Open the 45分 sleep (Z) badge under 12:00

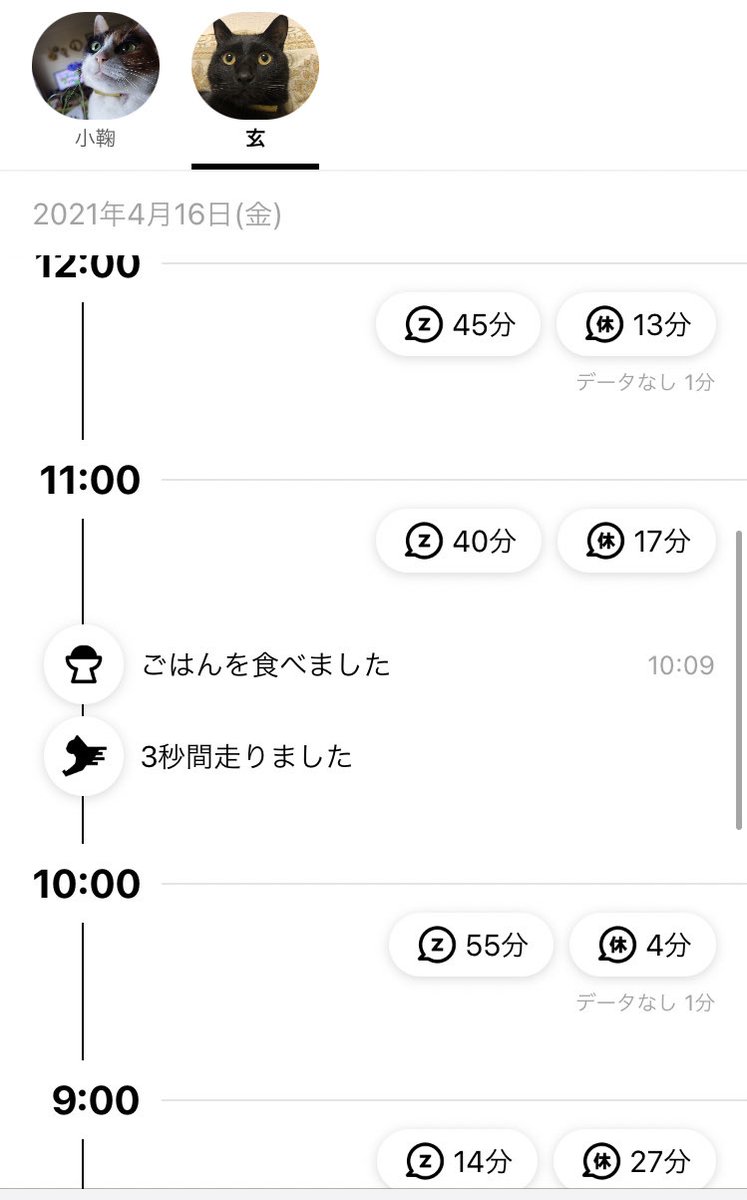coord(458,324)
